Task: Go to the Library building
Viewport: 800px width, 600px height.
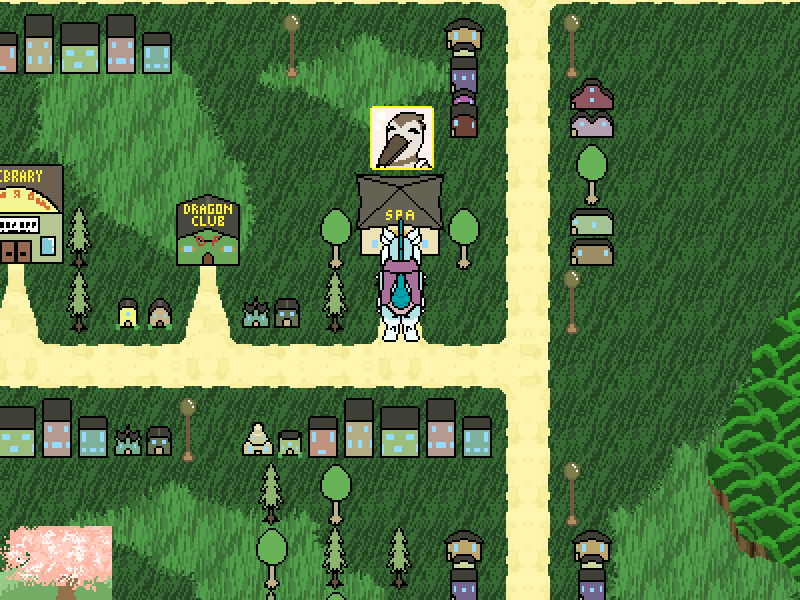Action: coord(30,215)
